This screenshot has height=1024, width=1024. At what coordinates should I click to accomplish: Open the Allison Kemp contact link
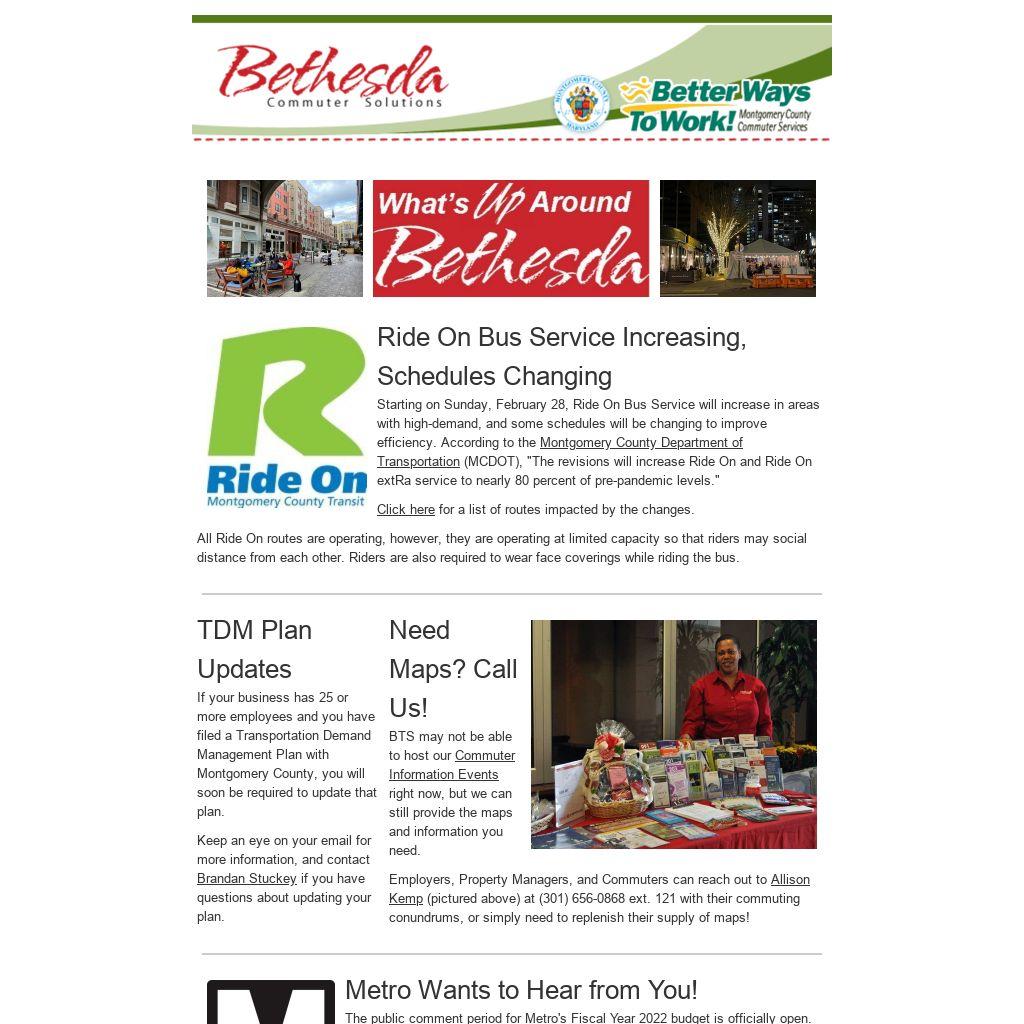[789, 880]
